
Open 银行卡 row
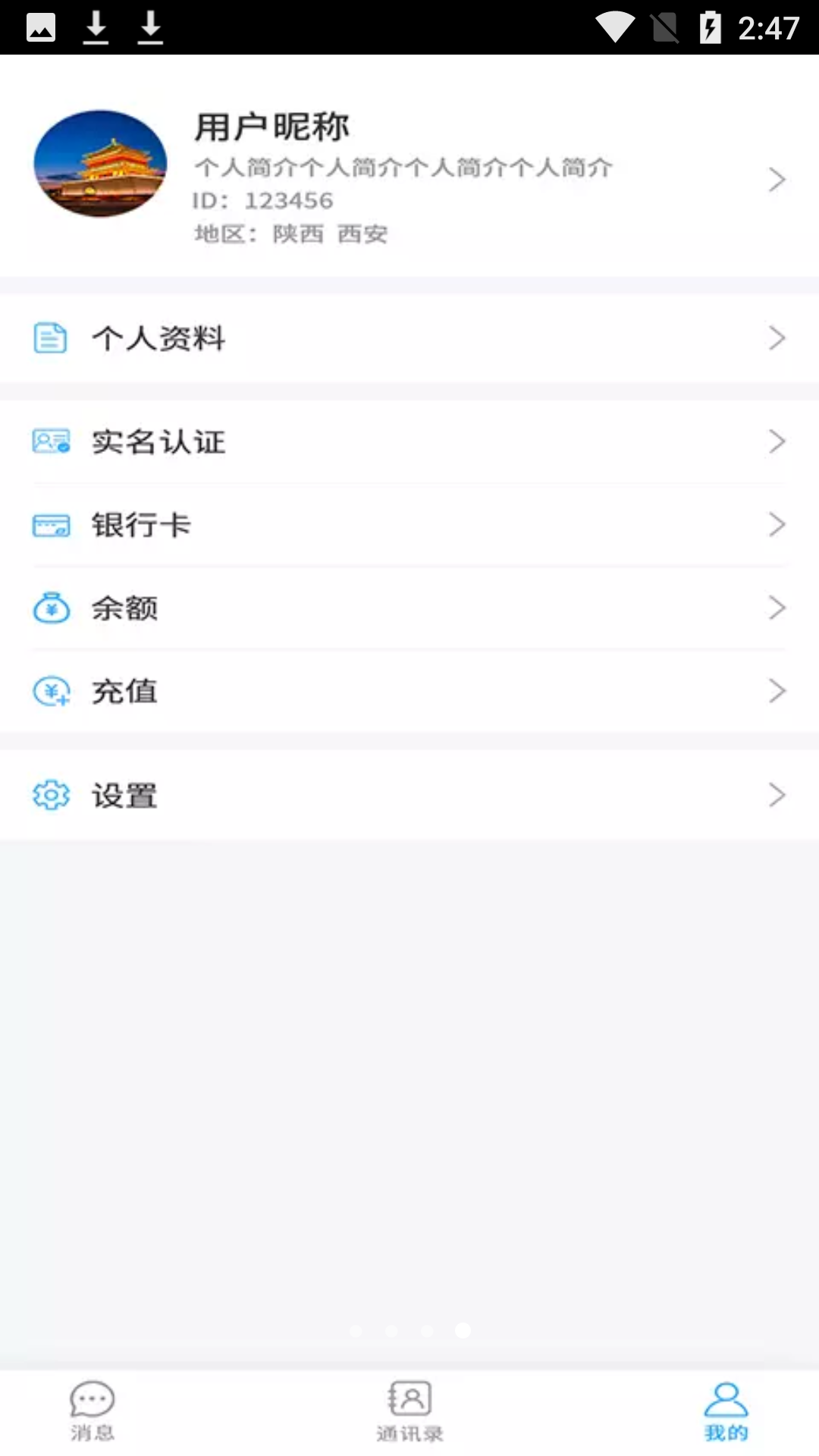click(409, 525)
